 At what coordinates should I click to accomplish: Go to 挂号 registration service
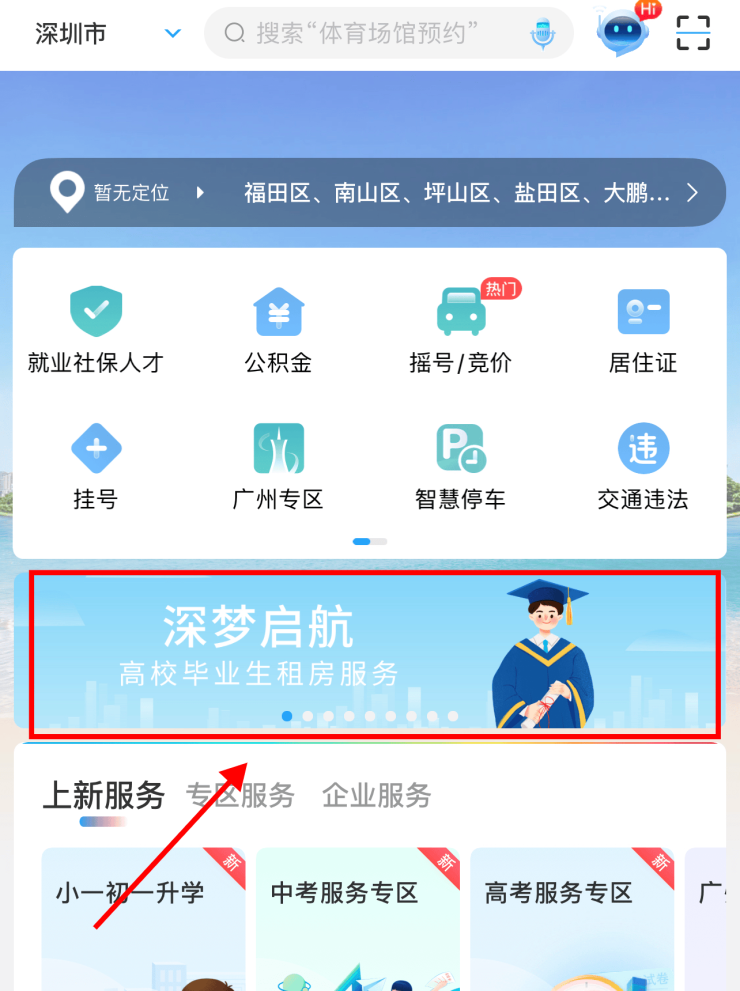95,467
